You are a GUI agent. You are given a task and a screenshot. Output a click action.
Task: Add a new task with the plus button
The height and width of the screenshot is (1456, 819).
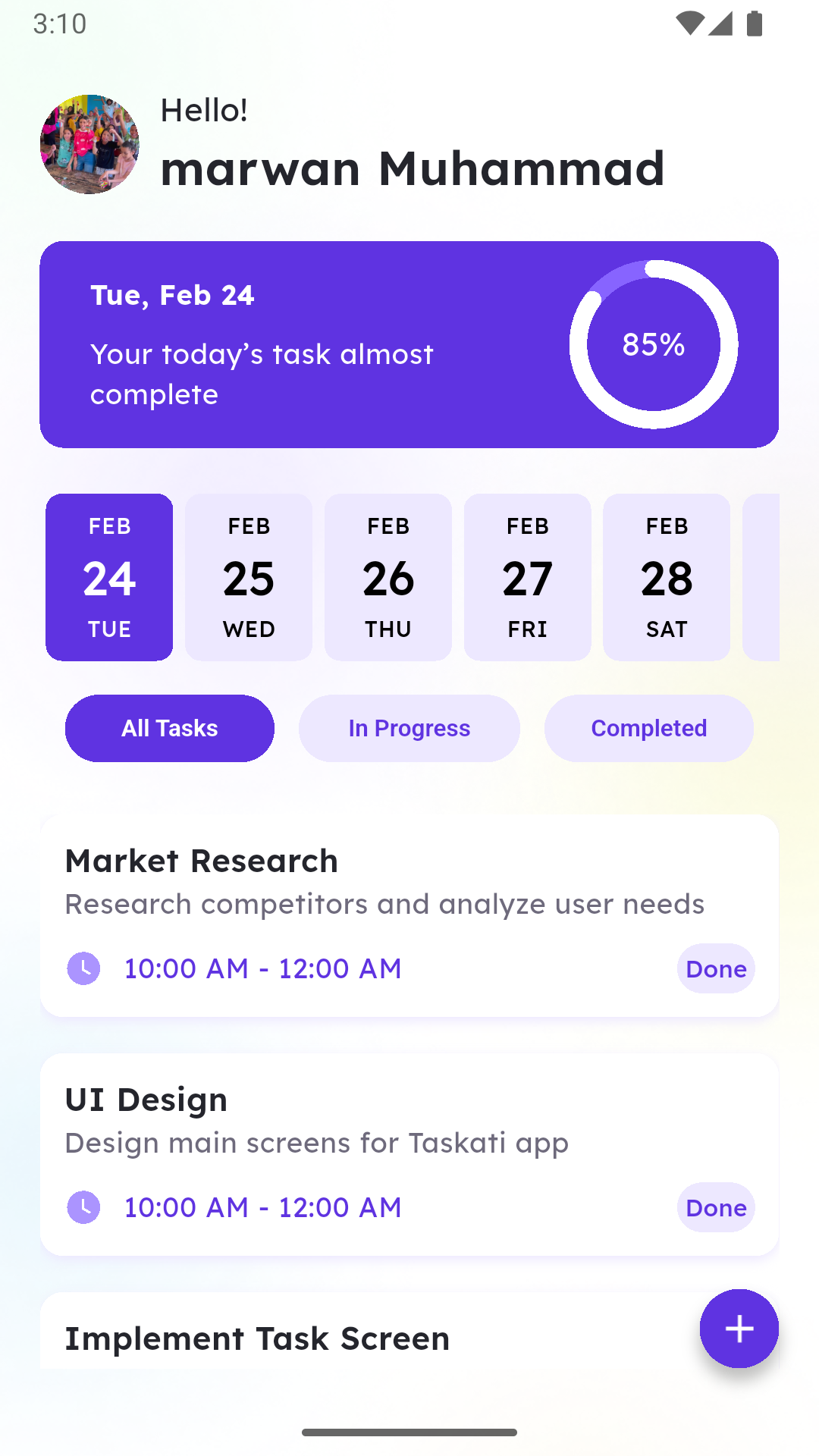pos(739,1329)
